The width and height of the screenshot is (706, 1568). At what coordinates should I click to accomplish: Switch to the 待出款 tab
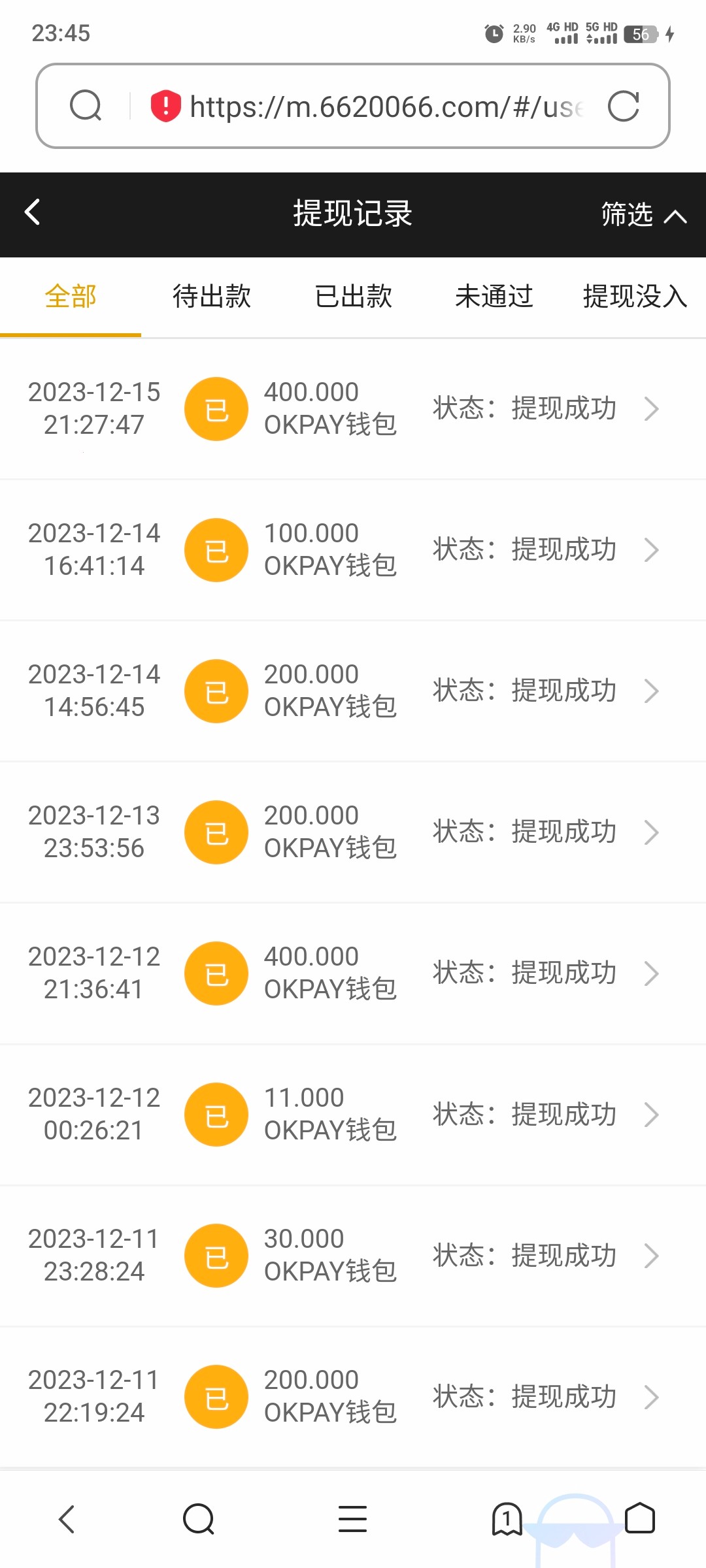pos(212,297)
